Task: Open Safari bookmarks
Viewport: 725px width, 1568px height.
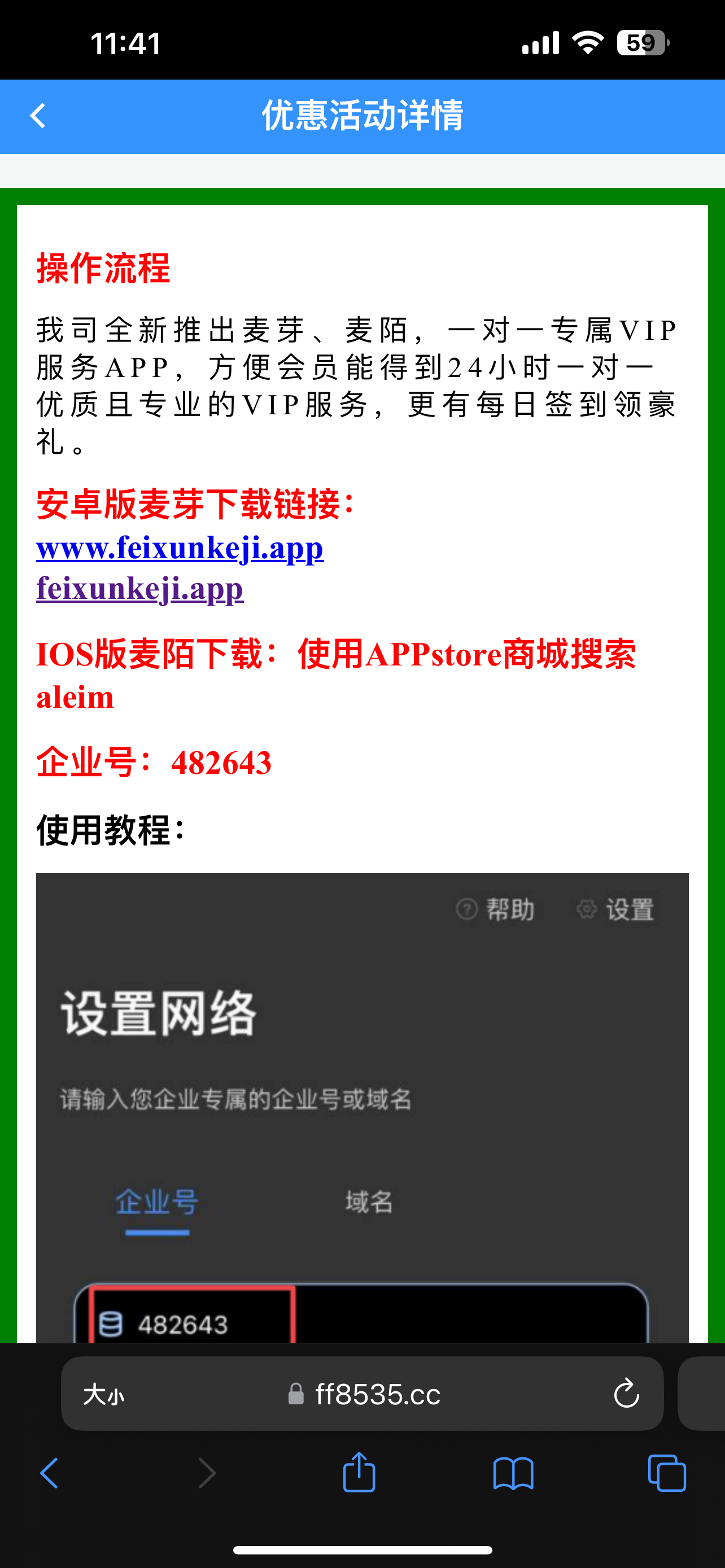Action: click(x=513, y=1473)
